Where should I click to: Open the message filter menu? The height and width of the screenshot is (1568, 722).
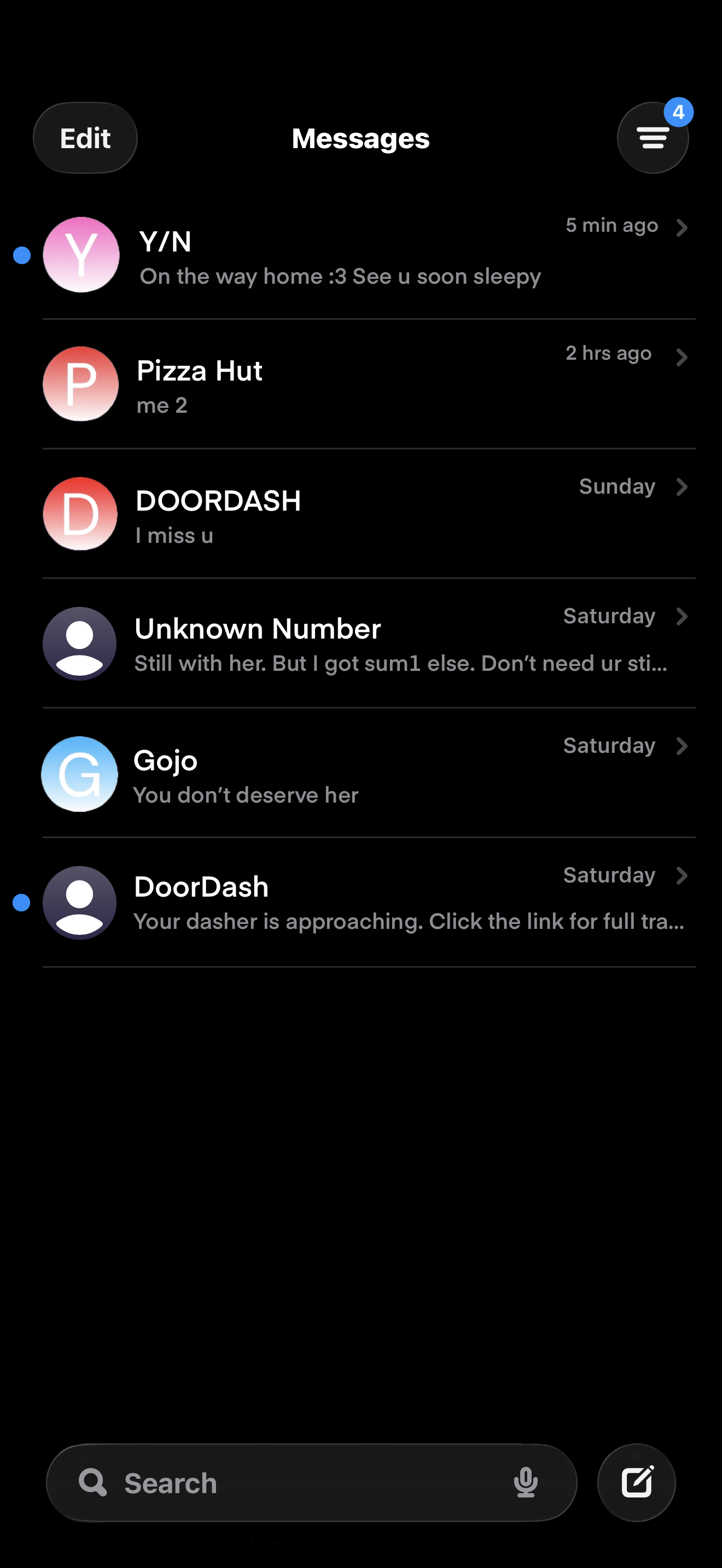click(x=653, y=138)
